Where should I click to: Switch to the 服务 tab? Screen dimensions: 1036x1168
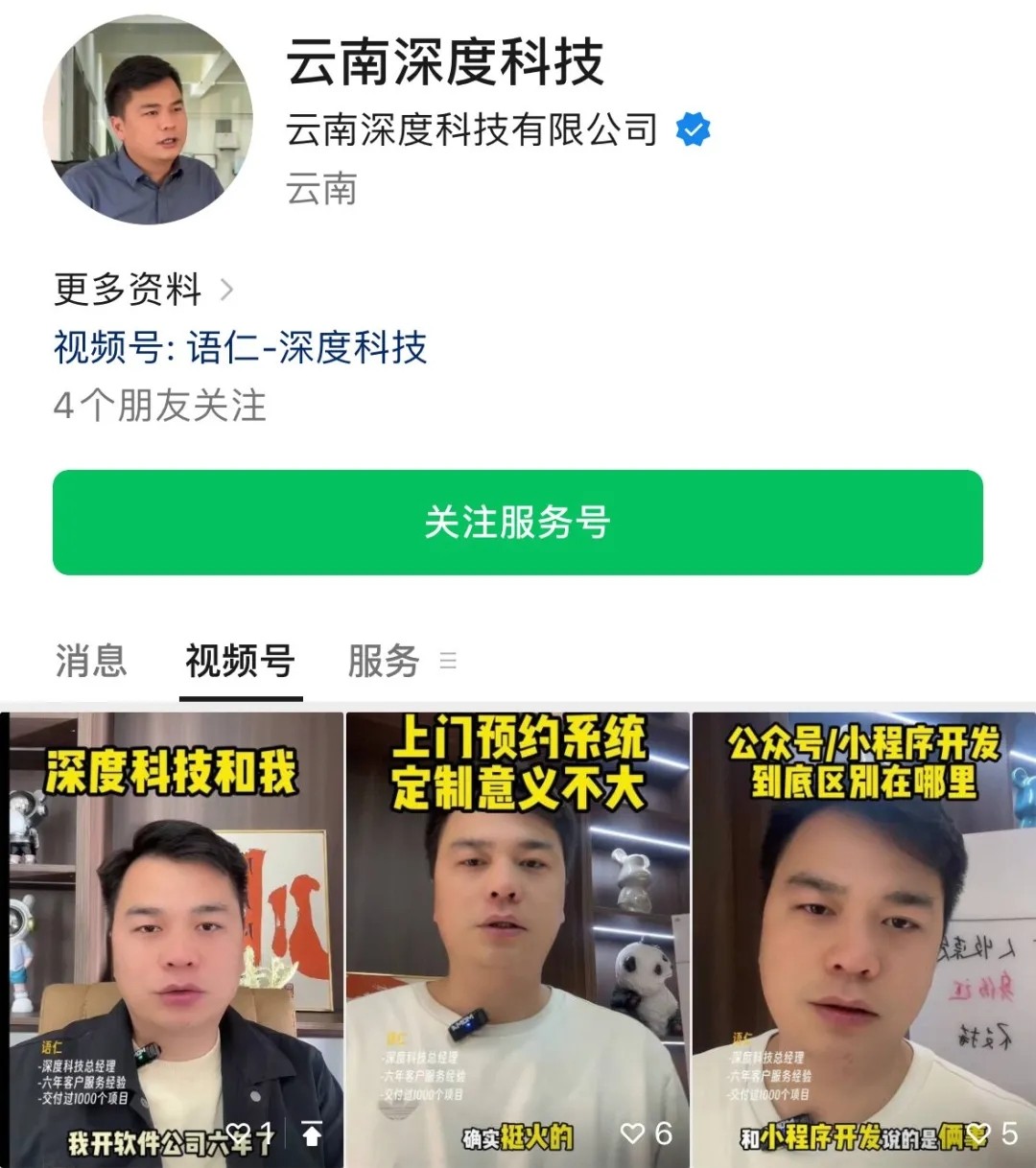[386, 660]
